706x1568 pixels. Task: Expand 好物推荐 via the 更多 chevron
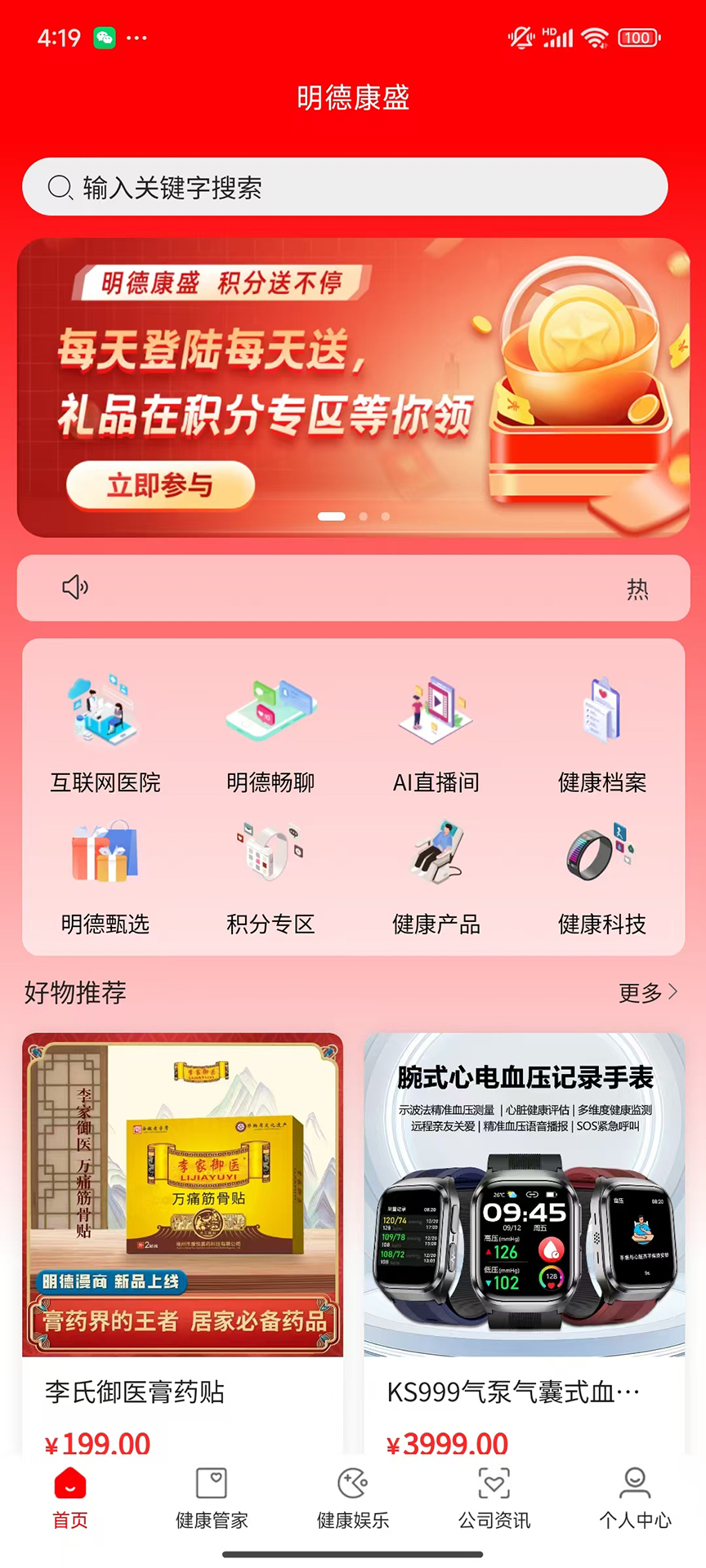tap(648, 992)
